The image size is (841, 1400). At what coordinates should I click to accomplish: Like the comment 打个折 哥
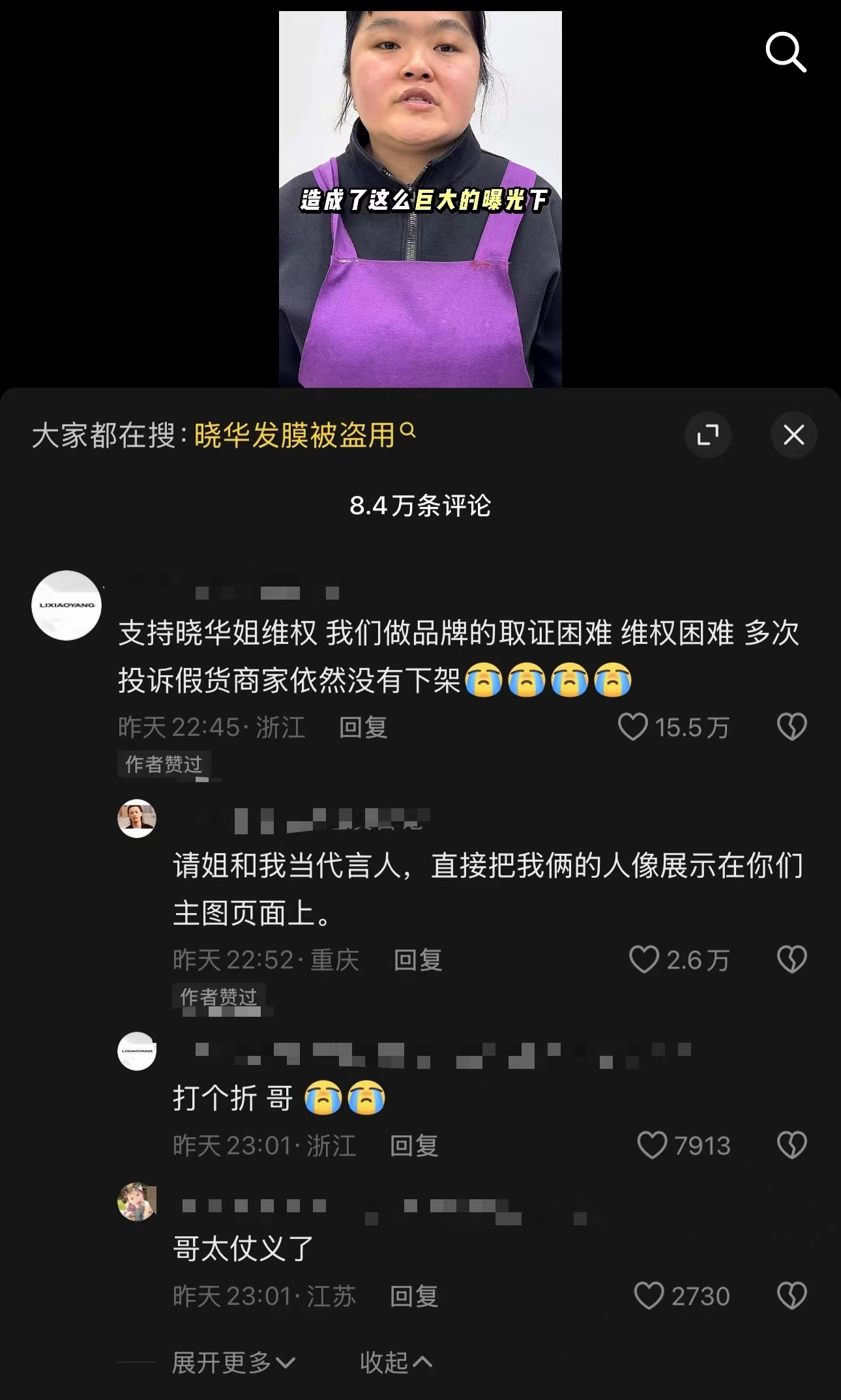pyautogui.click(x=652, y=1145)
